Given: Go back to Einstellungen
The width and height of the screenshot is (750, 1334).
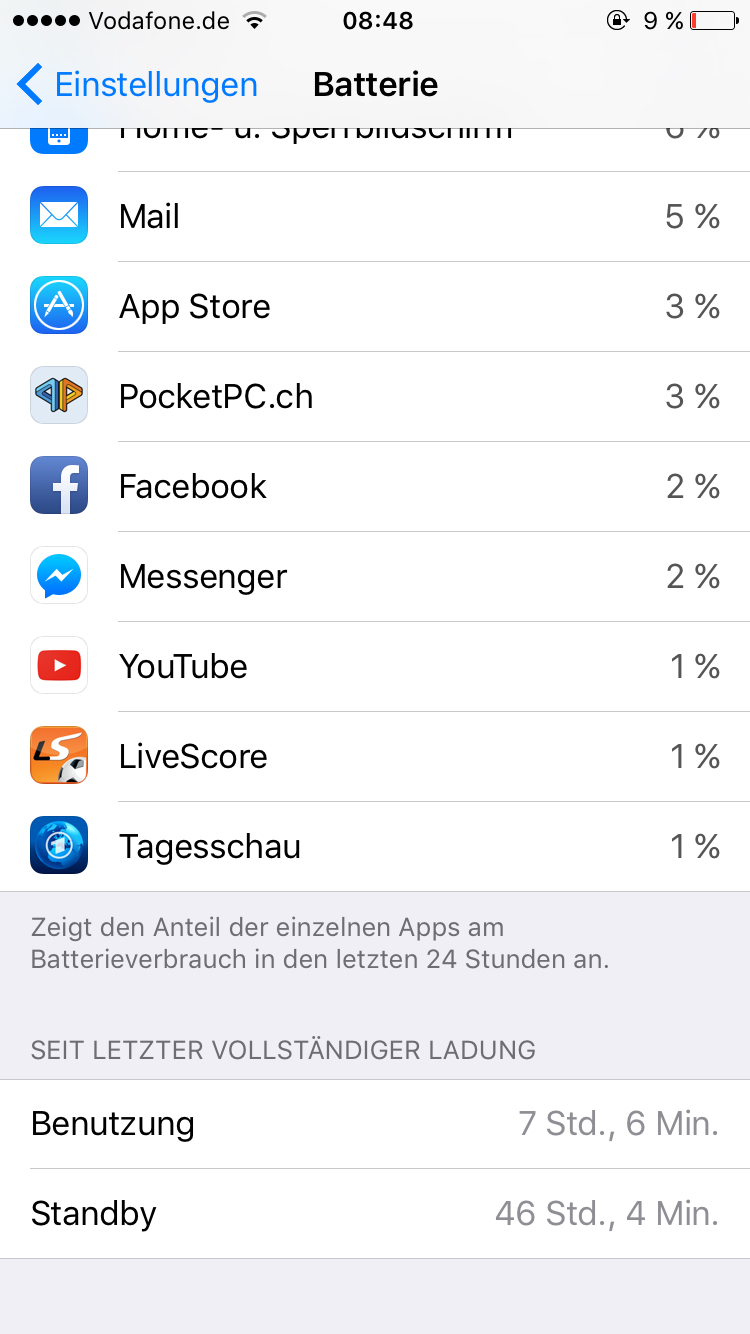Looking at the screenshot, I should point(137,85).
